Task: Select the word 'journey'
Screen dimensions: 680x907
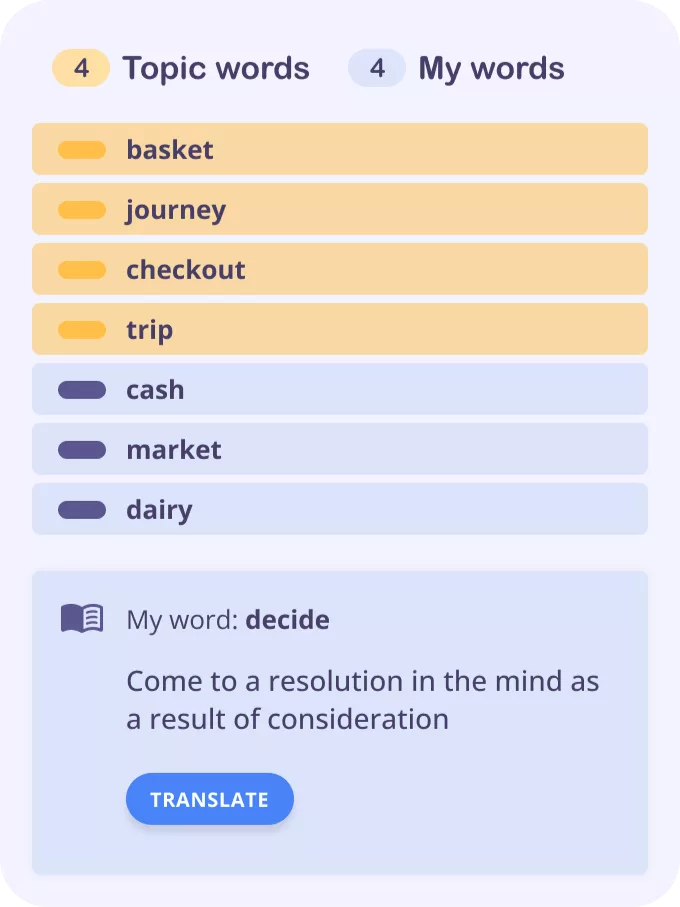Action: pos(339,210)
